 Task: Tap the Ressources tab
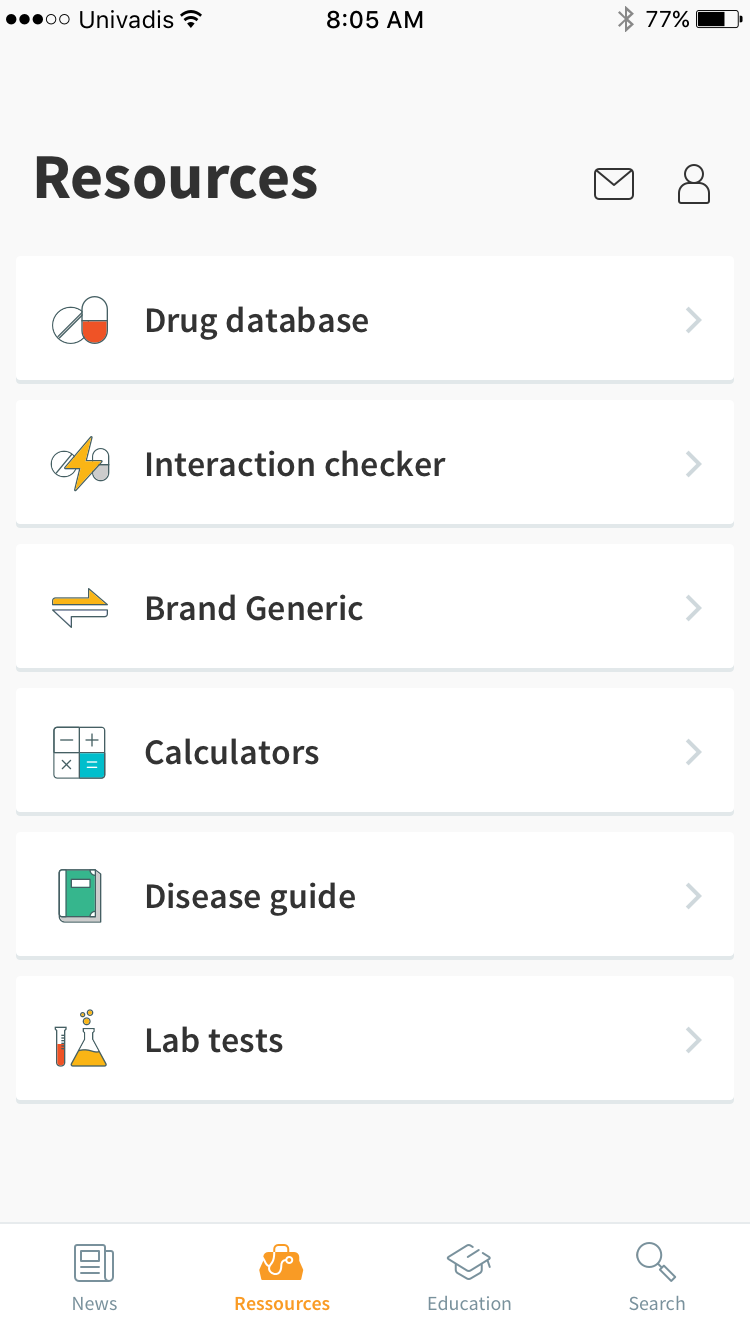tap(282, 1278)
